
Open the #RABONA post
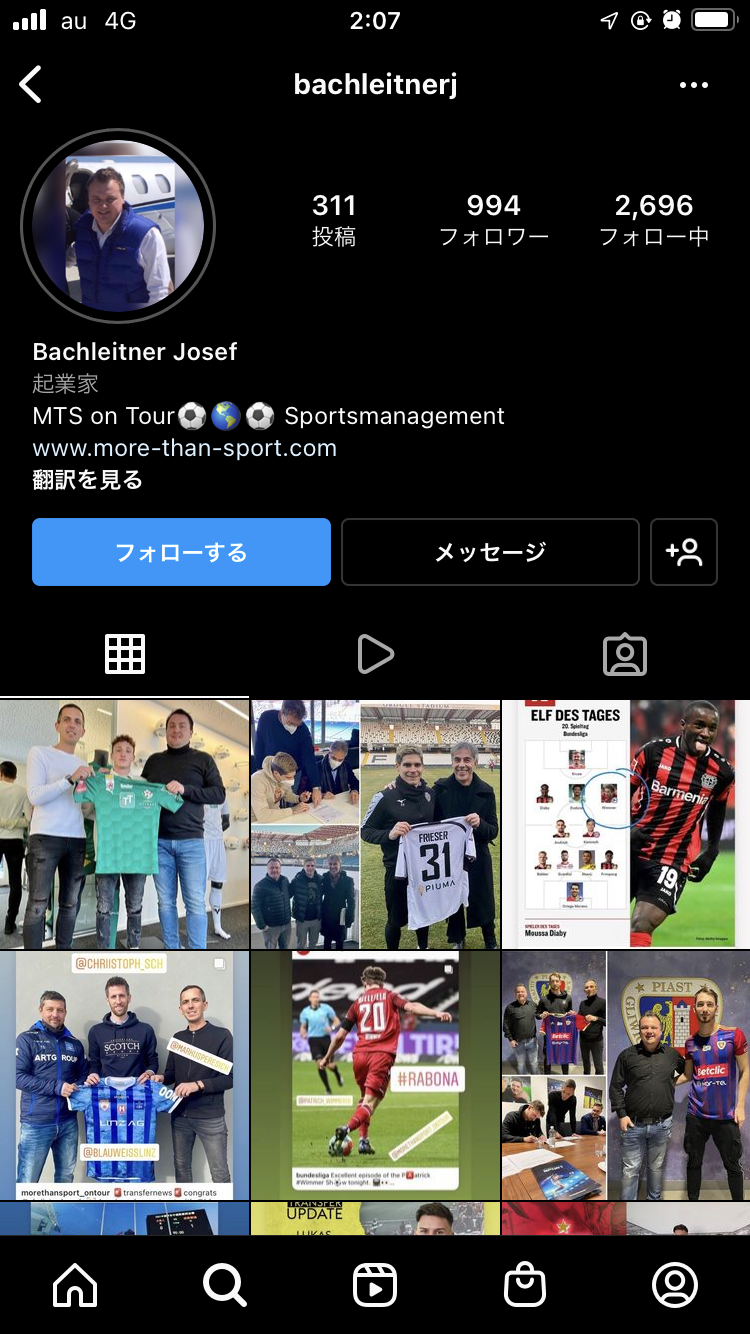pyautogui.click(x=375, y=1075)
